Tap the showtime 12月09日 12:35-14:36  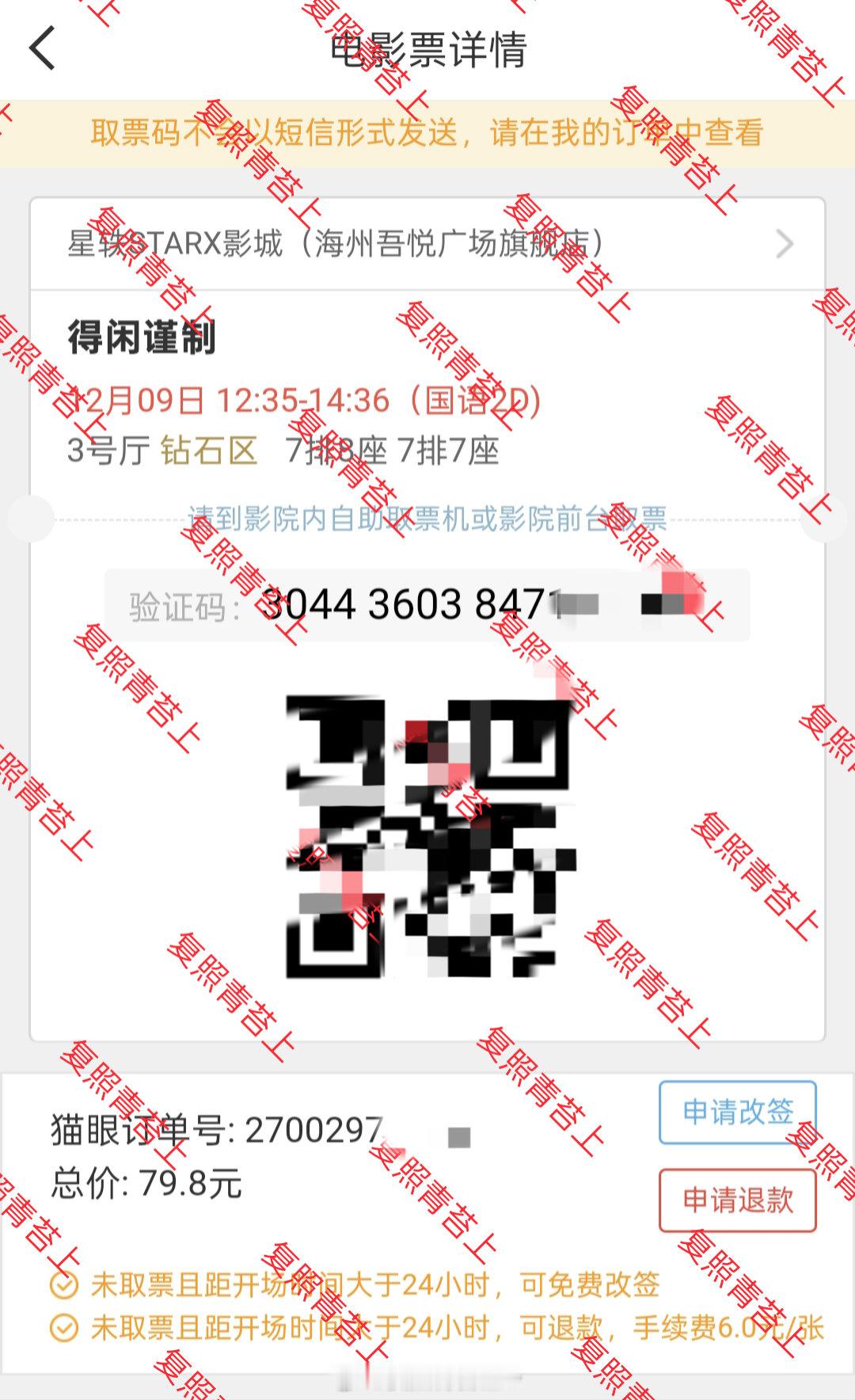click(230, 402)
